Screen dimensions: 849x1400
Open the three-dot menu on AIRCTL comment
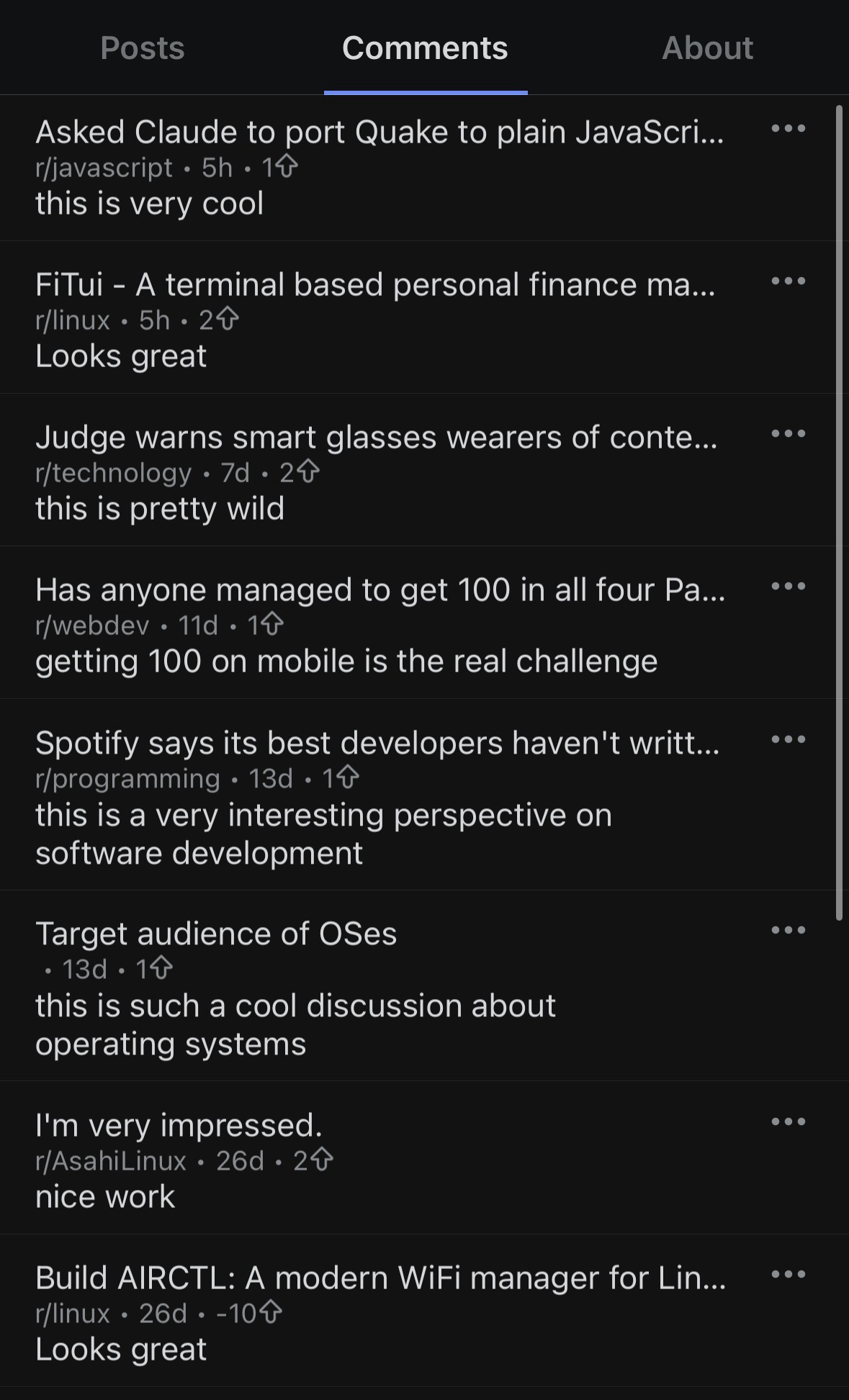pyautogui.click(x=788, y=1275)
